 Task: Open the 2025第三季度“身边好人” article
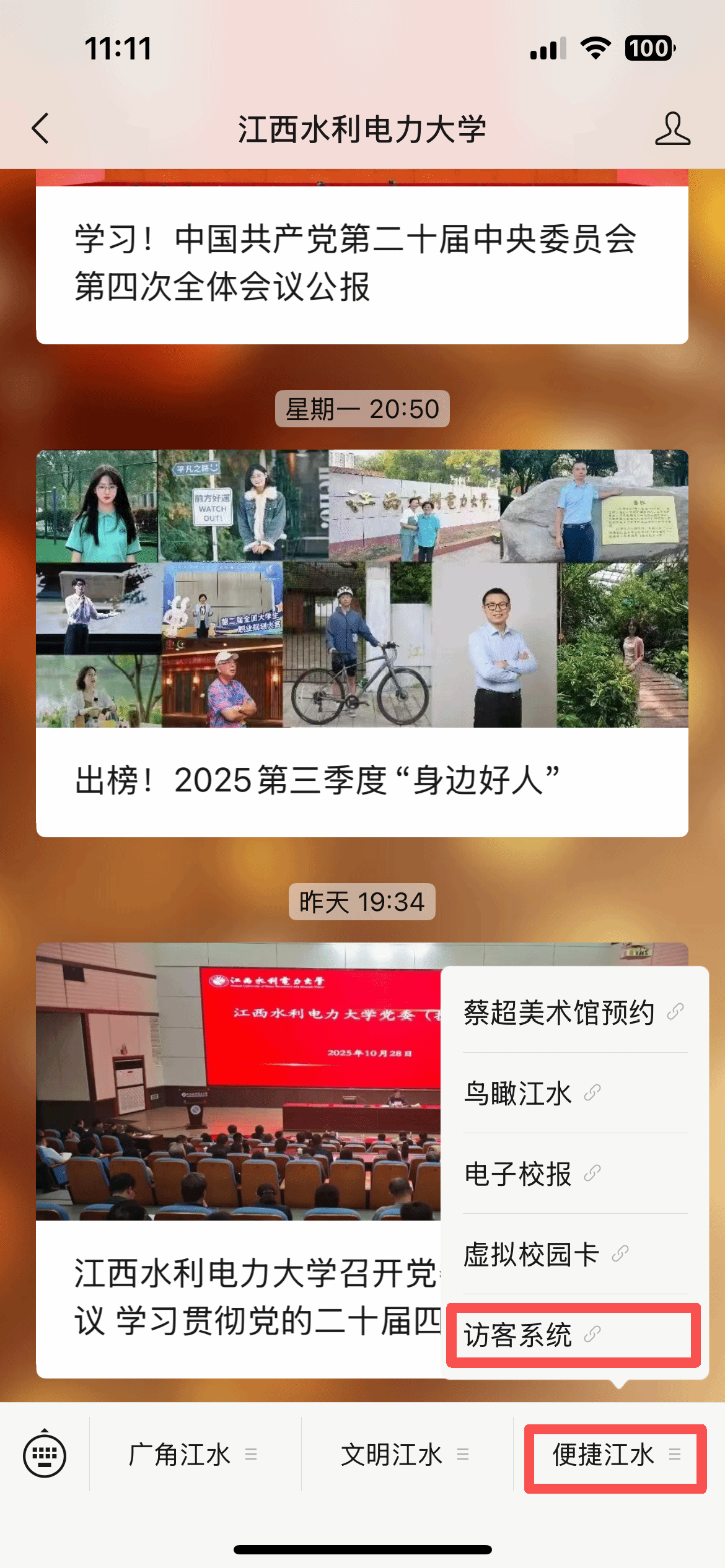(x=362, y=644)
